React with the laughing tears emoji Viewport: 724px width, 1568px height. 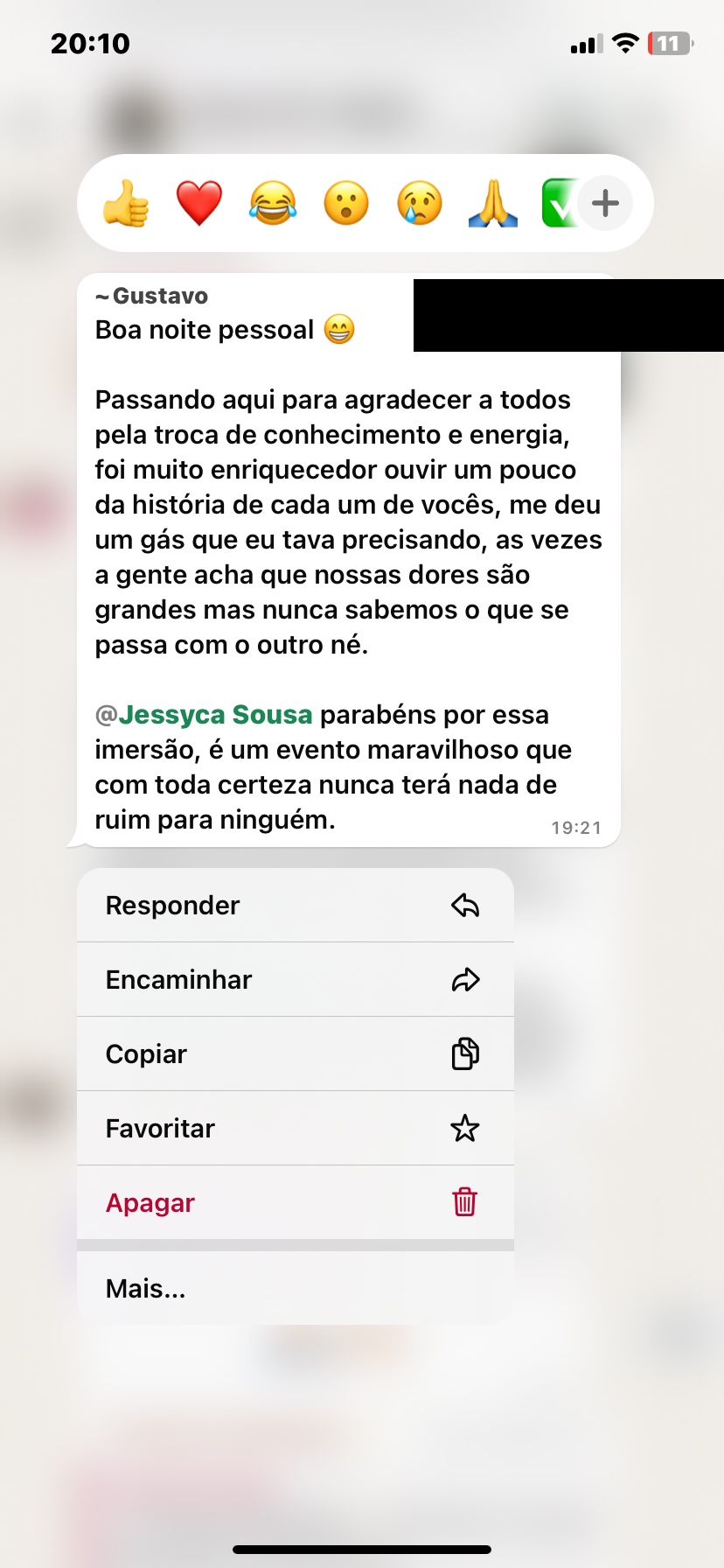(x=273, y=204)
